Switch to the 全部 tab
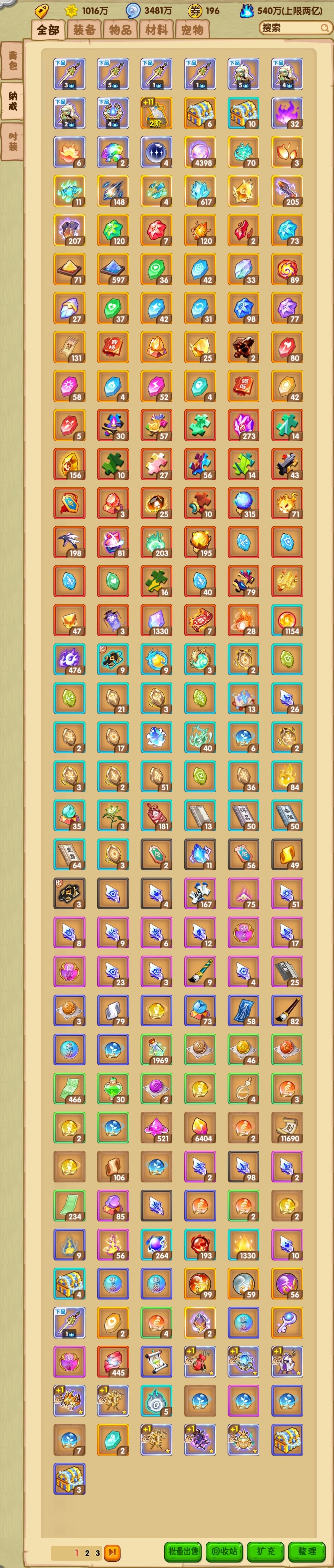This screenshot has width=334, height=1568. [x=48, y=30]
